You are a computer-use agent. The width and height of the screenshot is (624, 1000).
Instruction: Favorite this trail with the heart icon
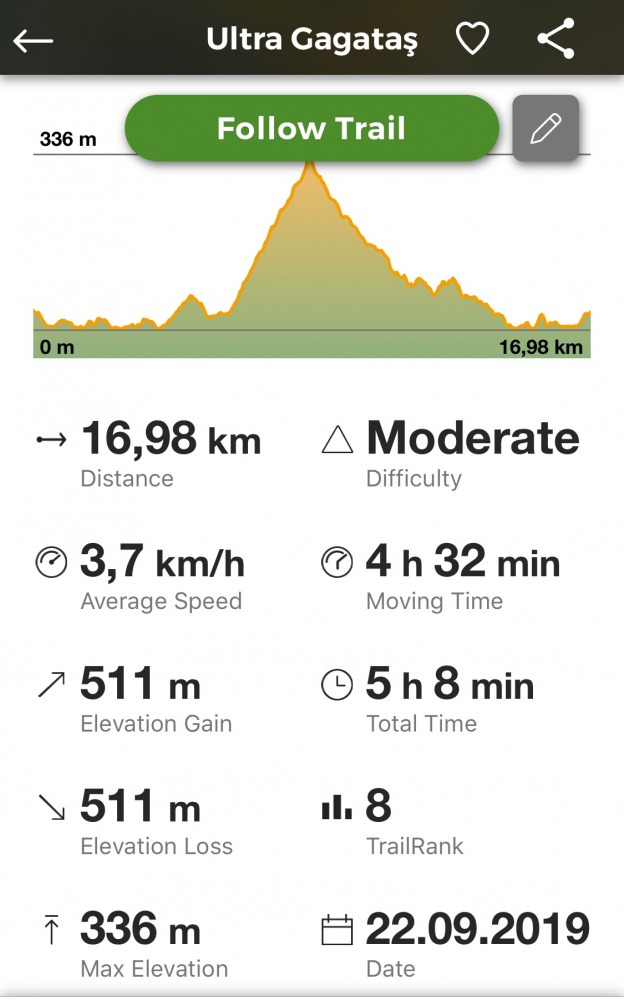tap(472, 38)
